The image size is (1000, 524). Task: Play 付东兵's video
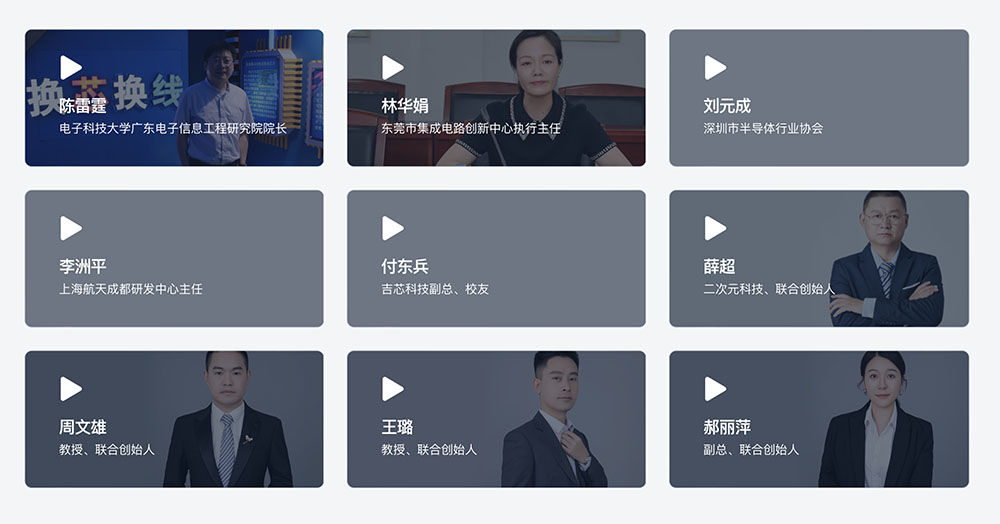click(393, 229)
